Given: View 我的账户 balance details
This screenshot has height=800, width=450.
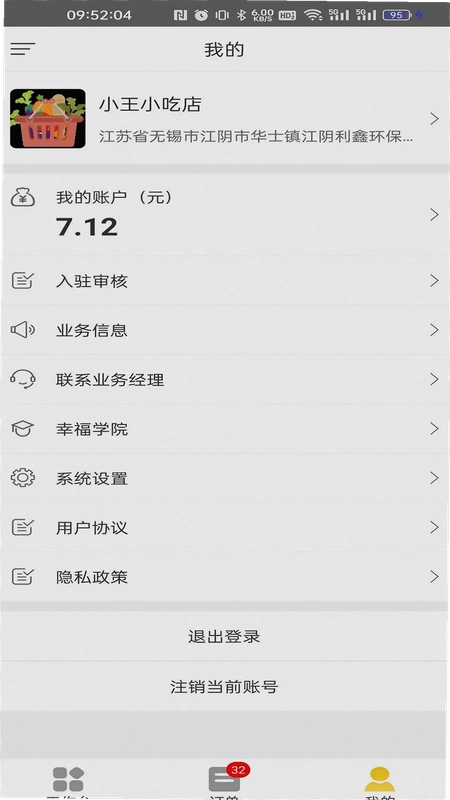Looking at the screenshot, I should pos(225,215).
